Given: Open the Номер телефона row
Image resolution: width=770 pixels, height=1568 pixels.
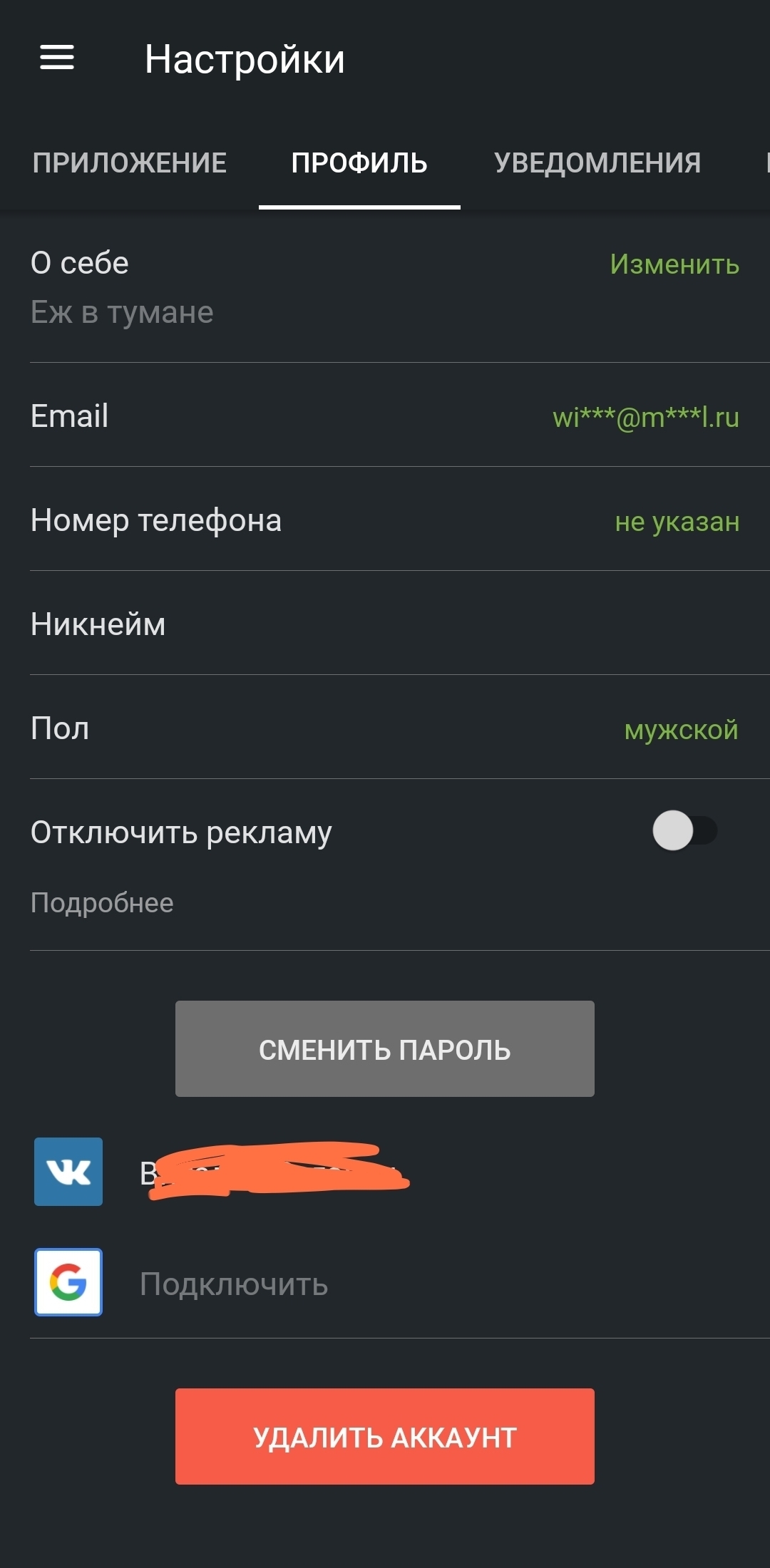Looking at the screenshot, I should tap(385, 520).
